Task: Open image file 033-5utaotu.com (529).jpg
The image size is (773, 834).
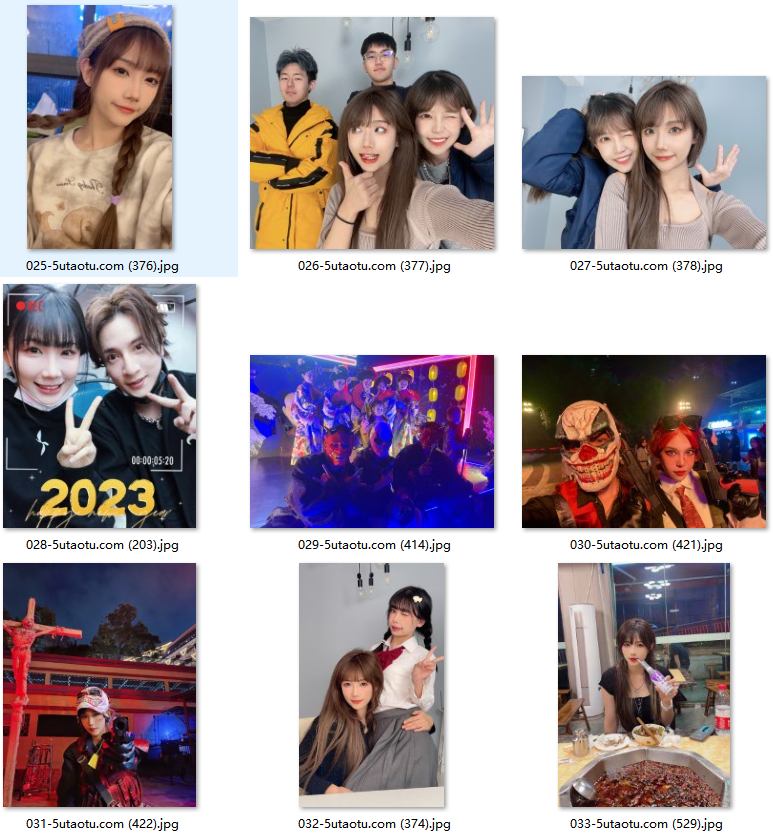Action: 644,685
